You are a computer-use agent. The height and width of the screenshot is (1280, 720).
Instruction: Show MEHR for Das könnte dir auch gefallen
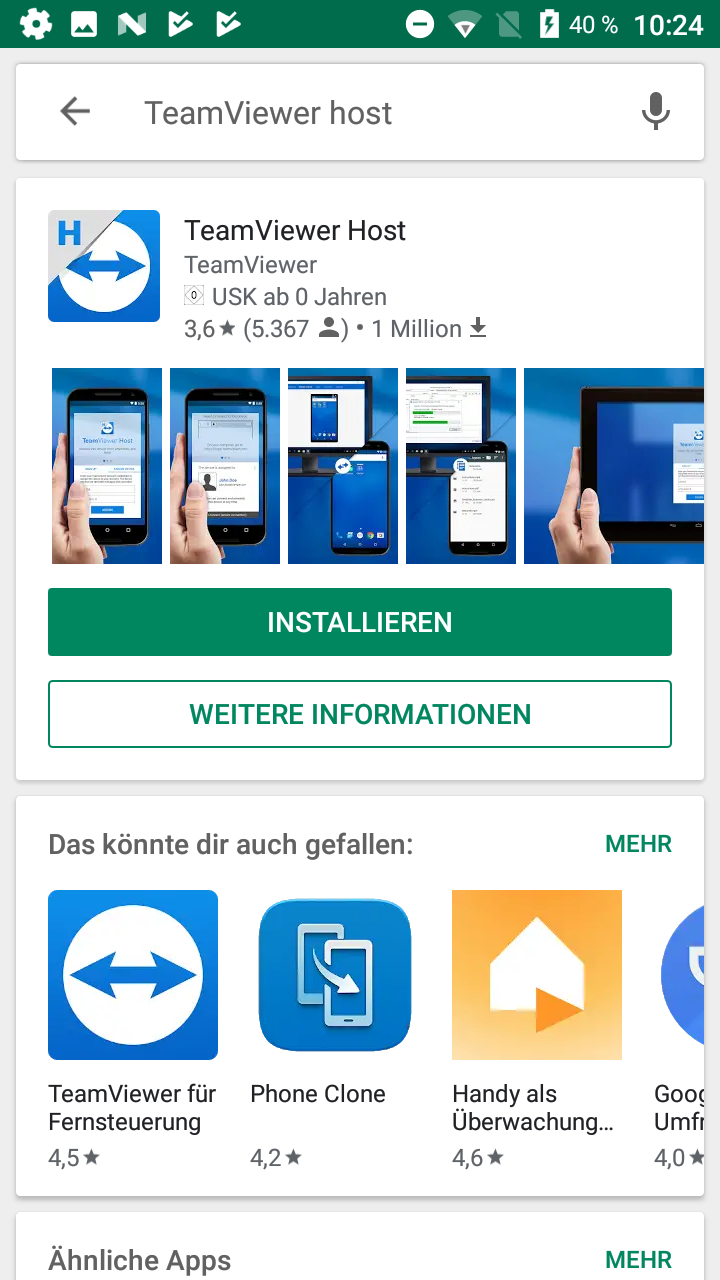[x=638, y=844]
